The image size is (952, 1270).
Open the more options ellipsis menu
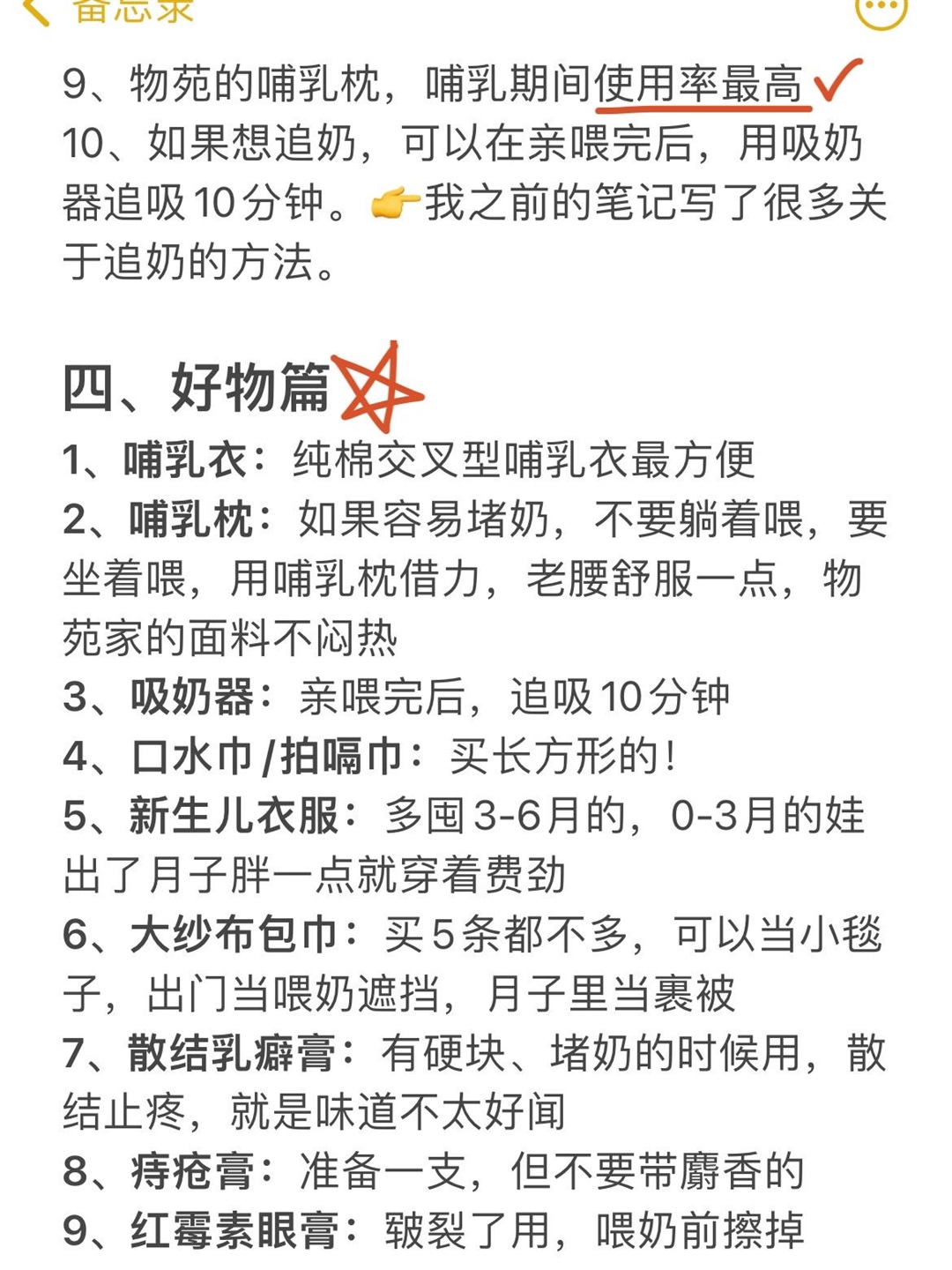tap(881, 9)
